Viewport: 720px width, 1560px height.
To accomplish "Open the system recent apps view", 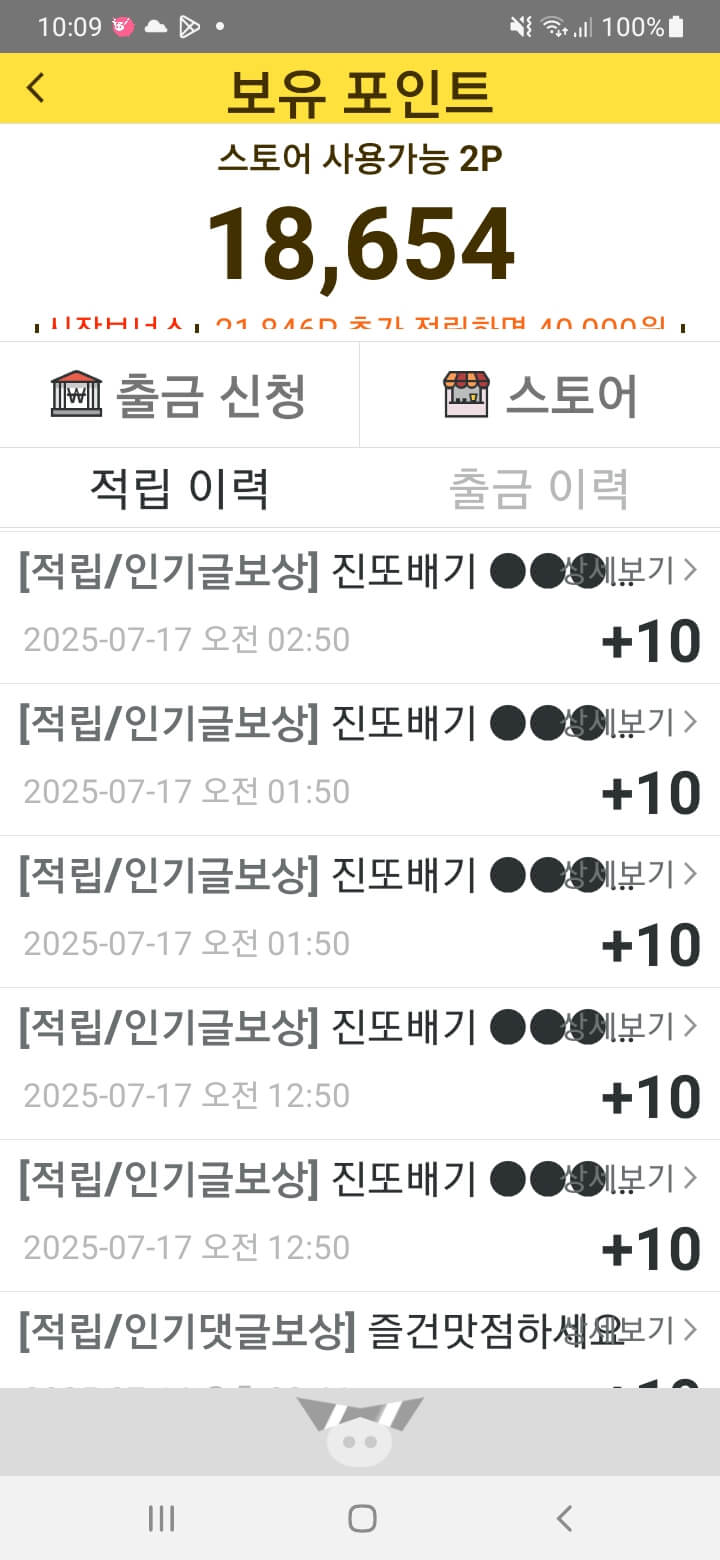I will [161, 1518].
